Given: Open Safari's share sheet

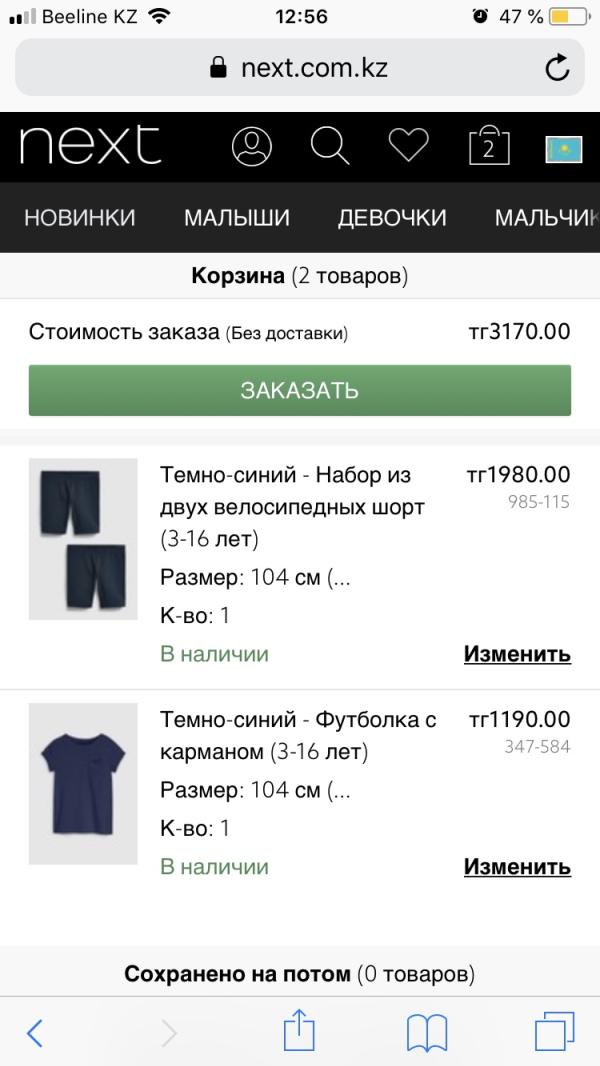Looking at the screenshot, I should point(299,1031).
